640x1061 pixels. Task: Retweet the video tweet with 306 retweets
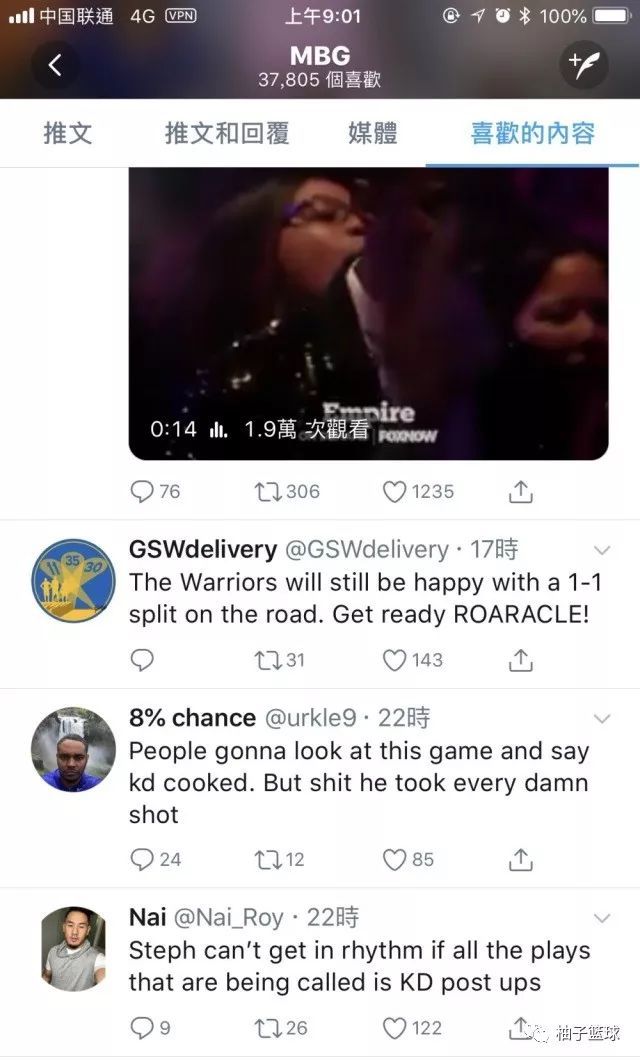pos(269,491)
